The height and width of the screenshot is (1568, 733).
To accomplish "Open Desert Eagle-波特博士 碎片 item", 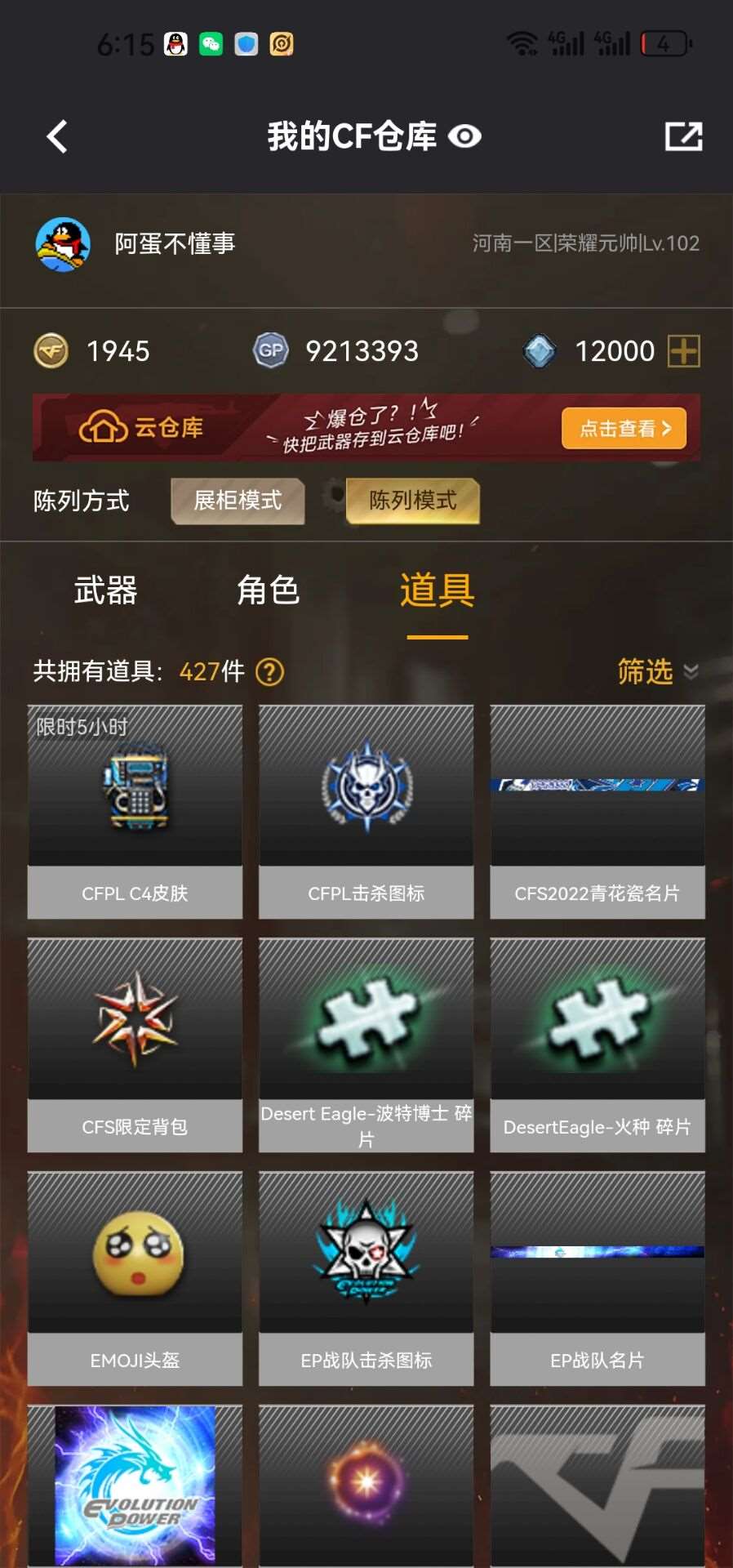I will click(x=366, y=1045).
